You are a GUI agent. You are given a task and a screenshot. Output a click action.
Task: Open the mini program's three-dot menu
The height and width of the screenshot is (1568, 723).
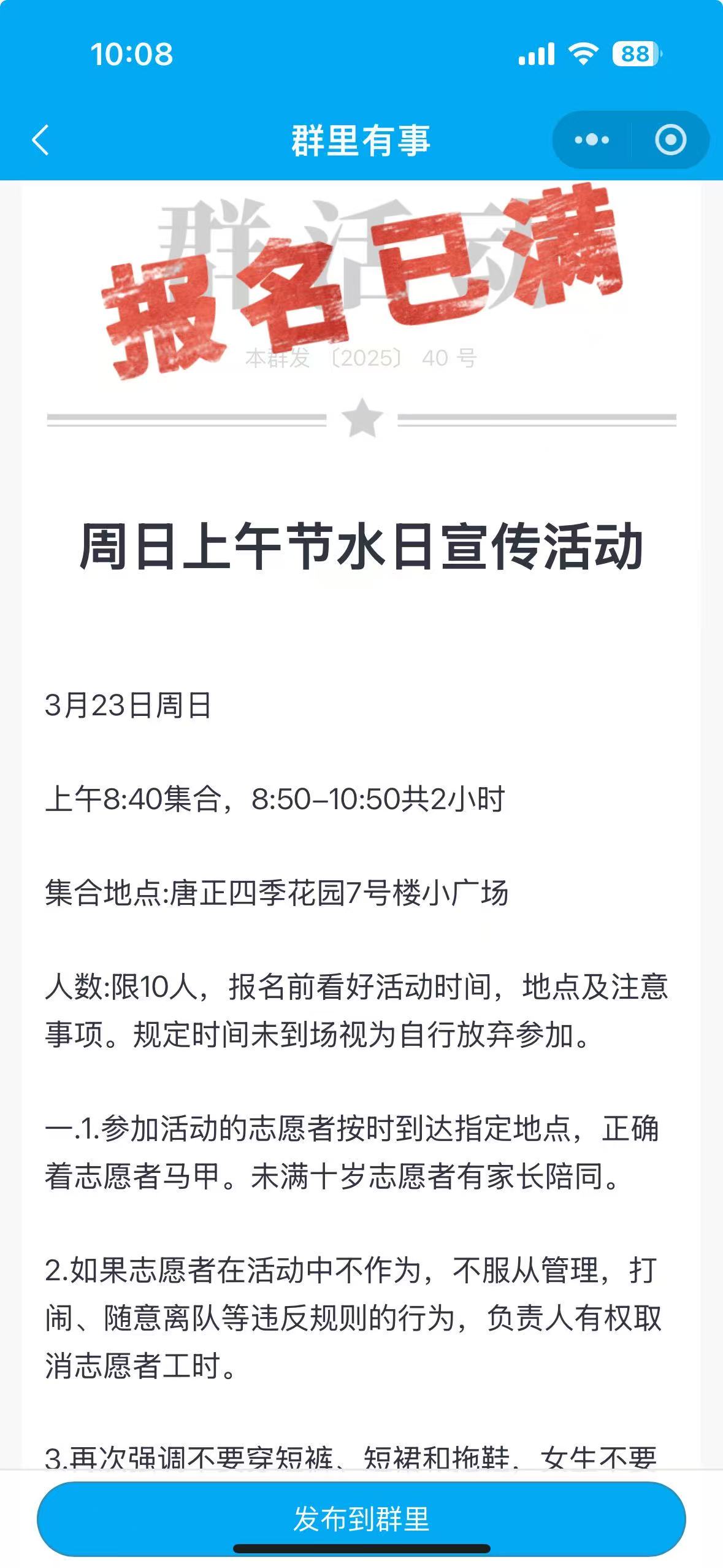[x=592, y=140]
